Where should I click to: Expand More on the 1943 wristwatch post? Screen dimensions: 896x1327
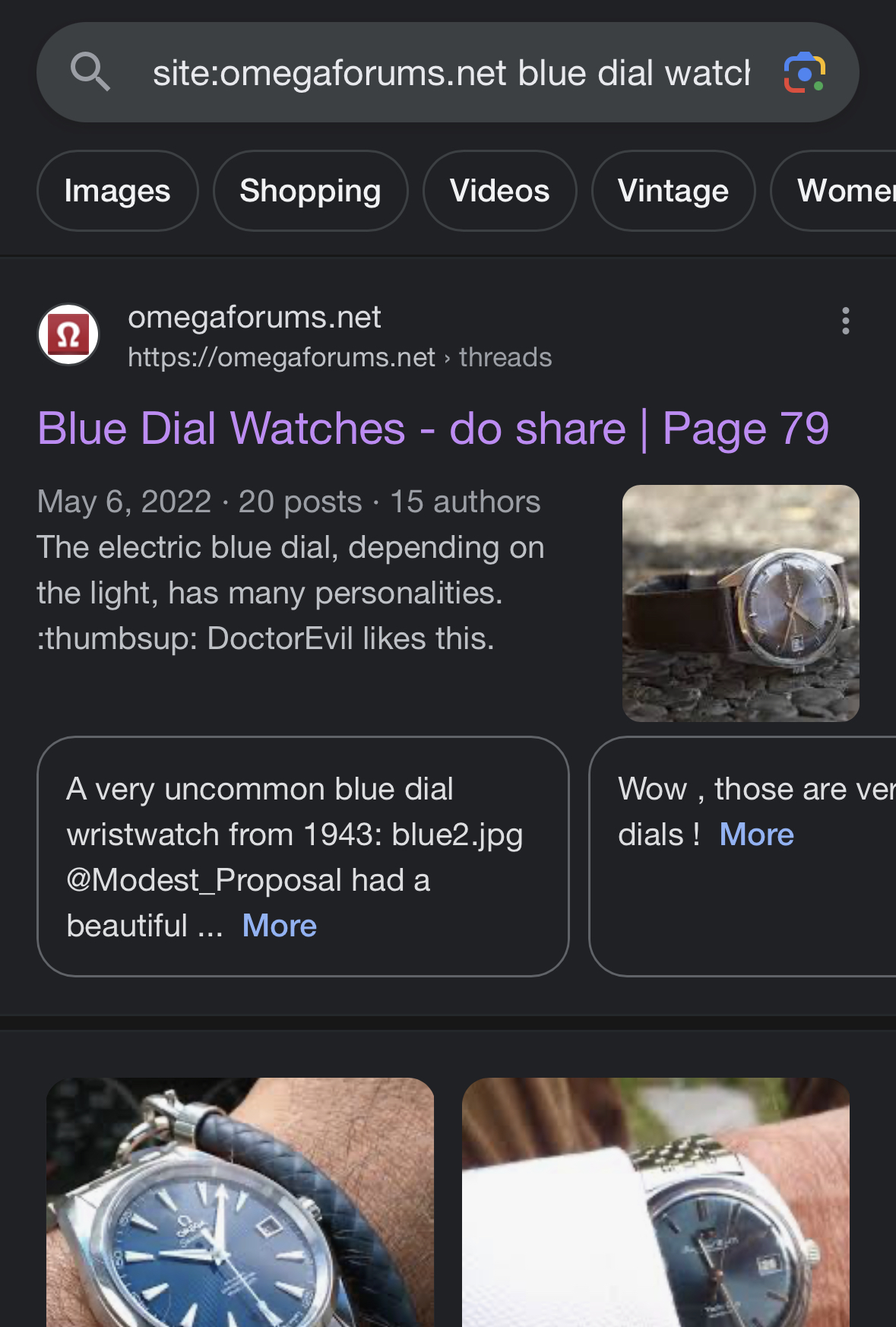(x=279, y=926)
